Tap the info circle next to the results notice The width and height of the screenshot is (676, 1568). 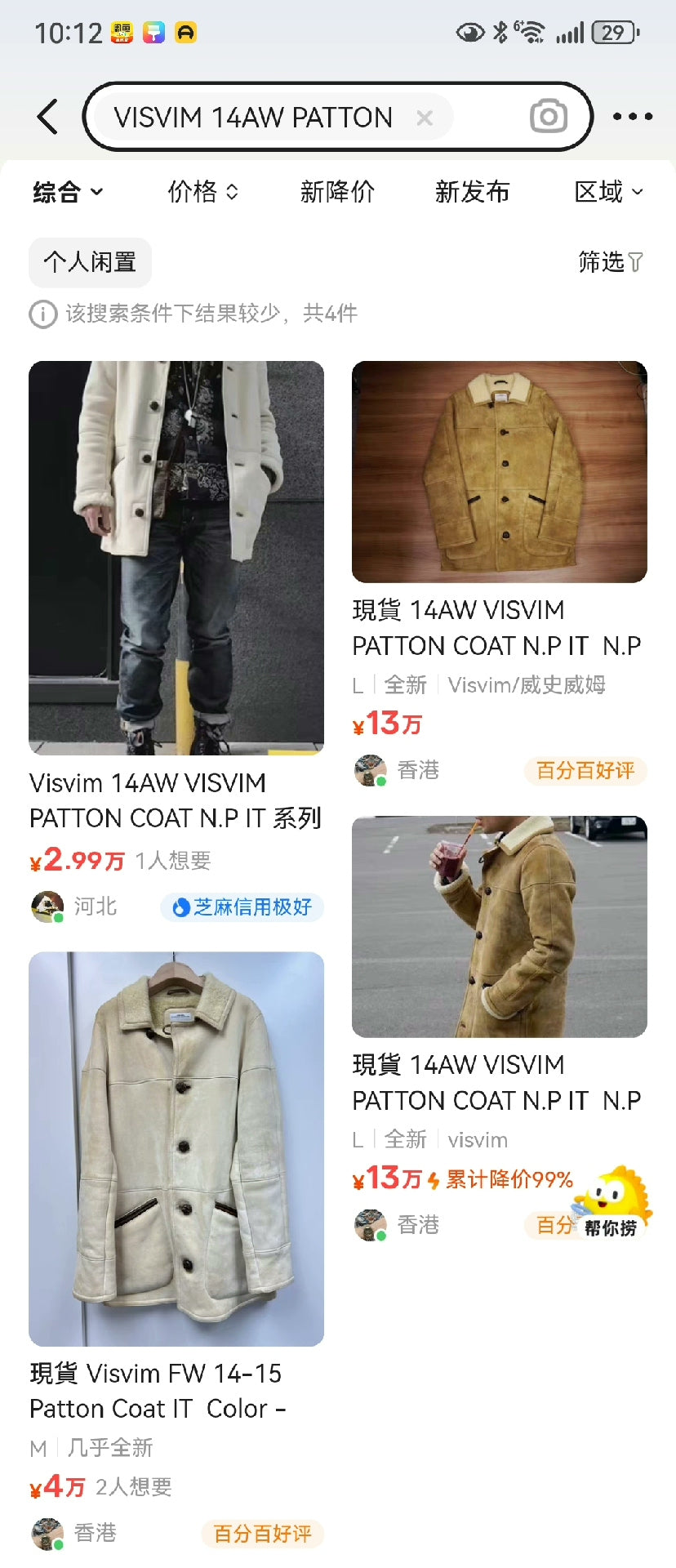(41, 314)
